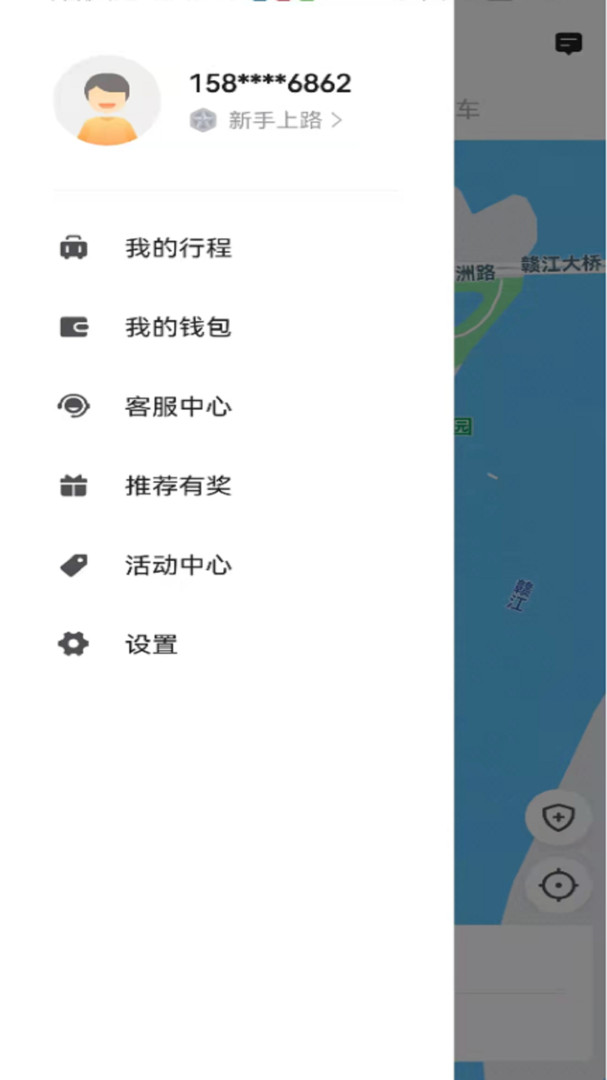The image size is (607, 1080).
Task: Tap the safety shield button
Action: [x=558, y=818]
